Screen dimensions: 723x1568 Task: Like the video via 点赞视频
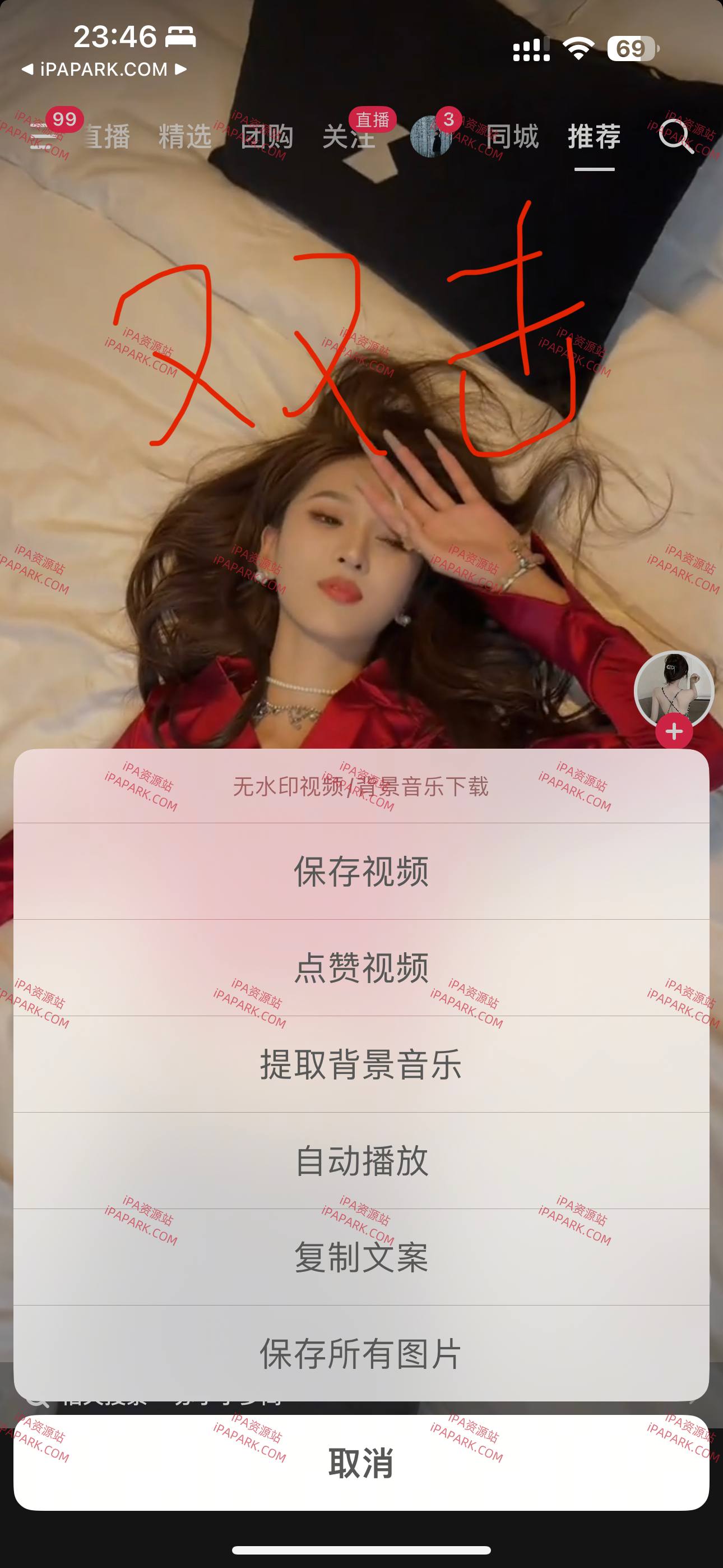(x=361, y=967)
